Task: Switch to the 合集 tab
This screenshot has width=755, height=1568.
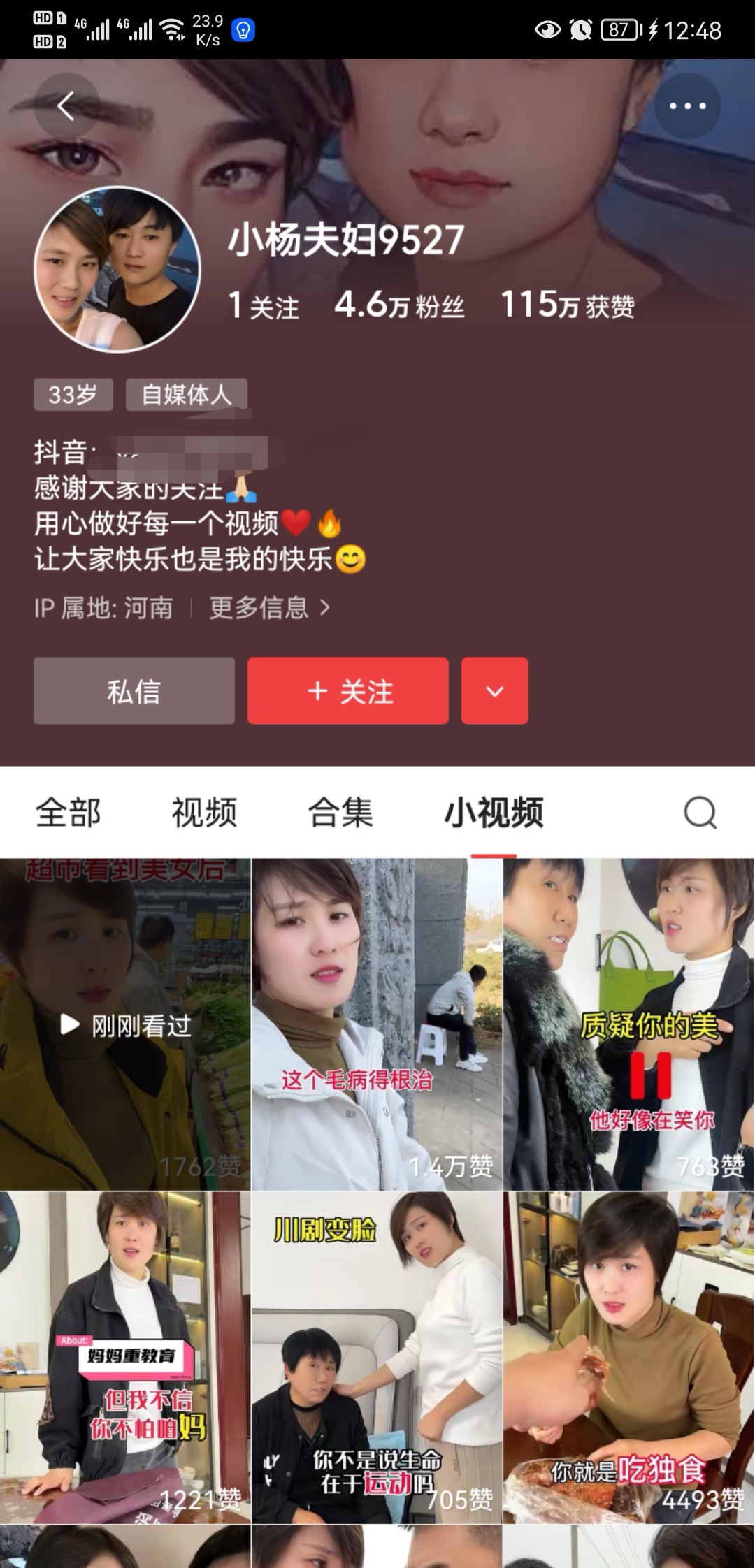Action: [340, 813]
